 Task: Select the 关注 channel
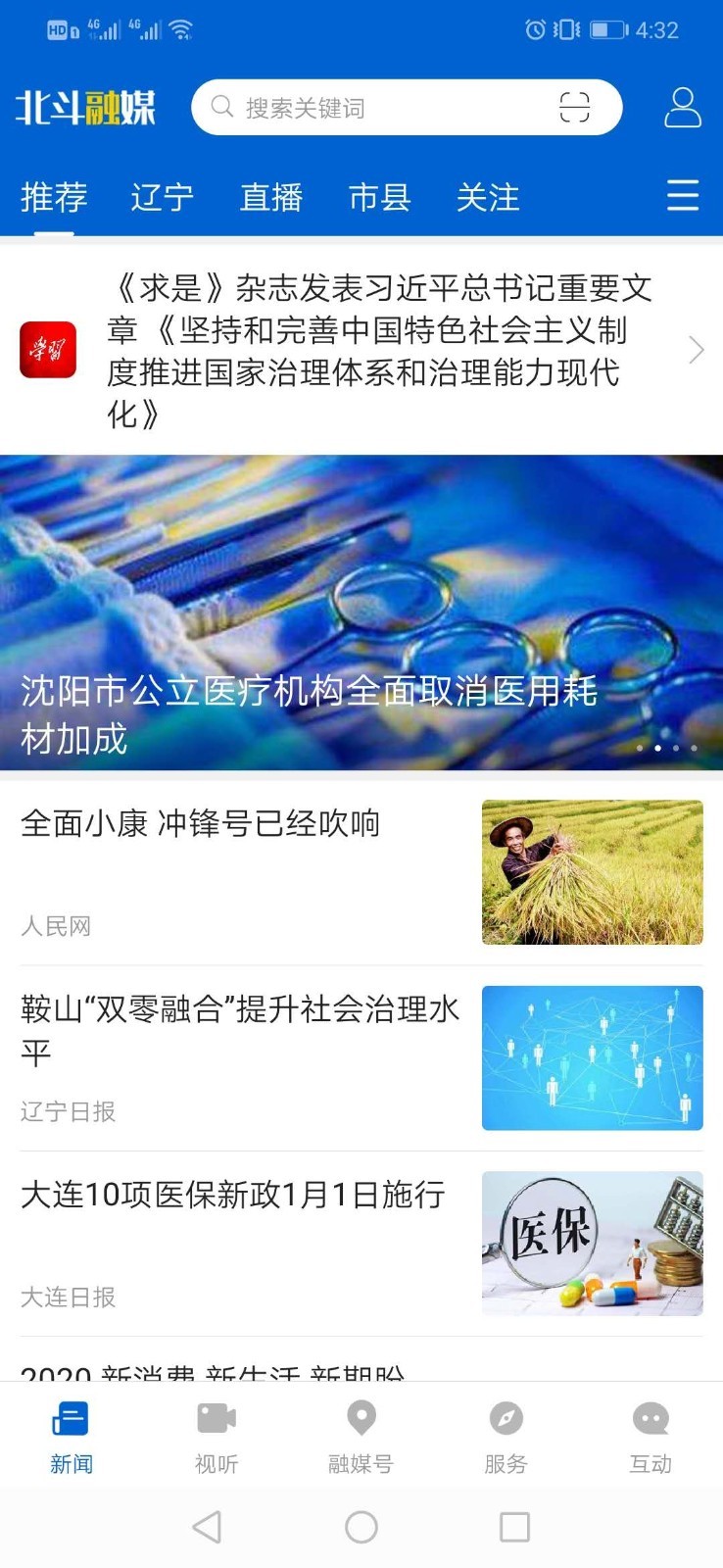click(x=490, y=197)
